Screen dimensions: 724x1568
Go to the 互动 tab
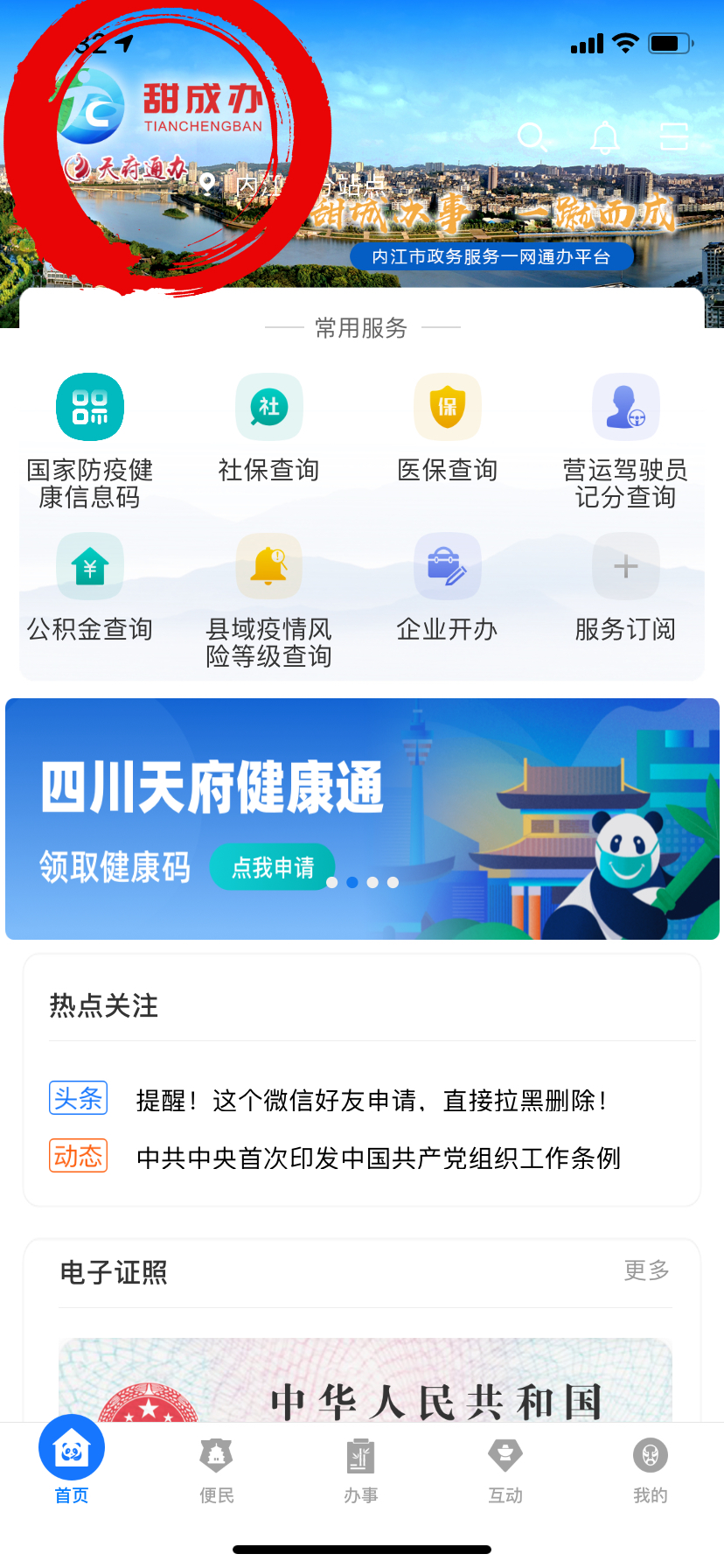pyautogui.click(x=505, y=1469)
